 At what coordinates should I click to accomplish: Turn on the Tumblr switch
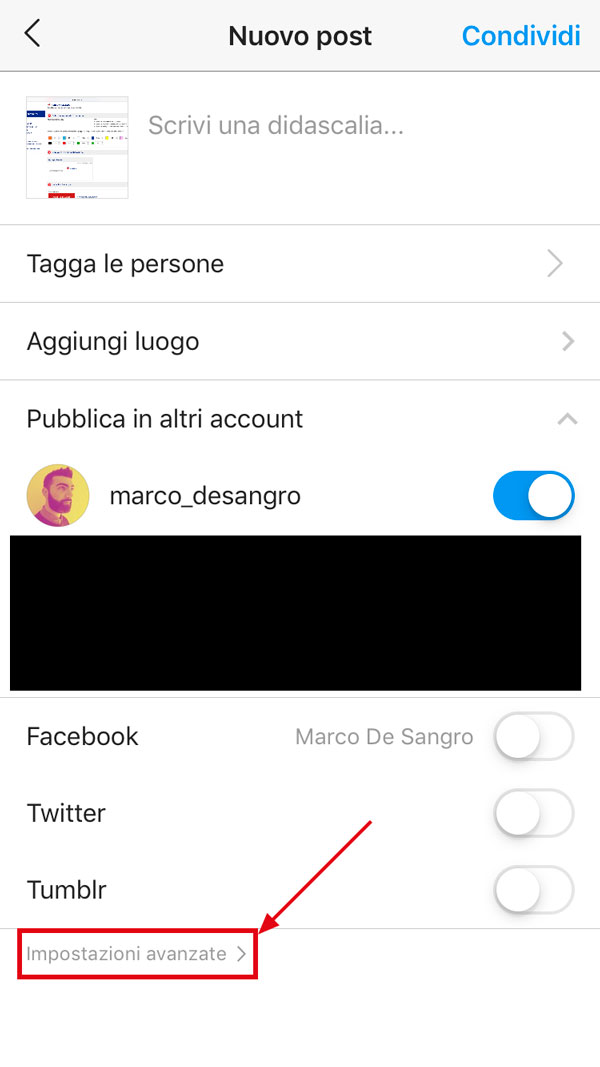pyautogui.click(x=533, y=890)
